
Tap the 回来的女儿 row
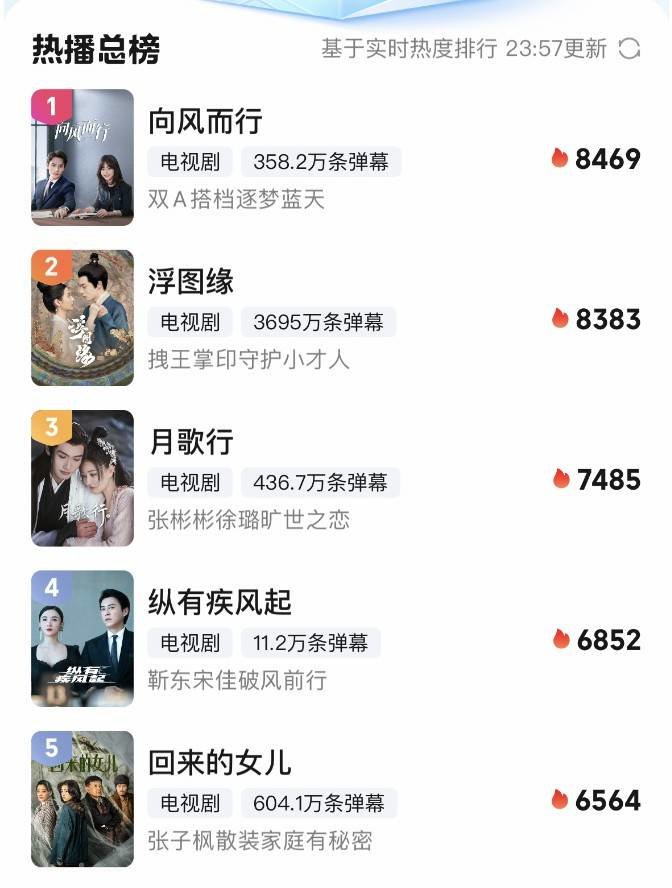pyautogui.click(x=219, y=763)
